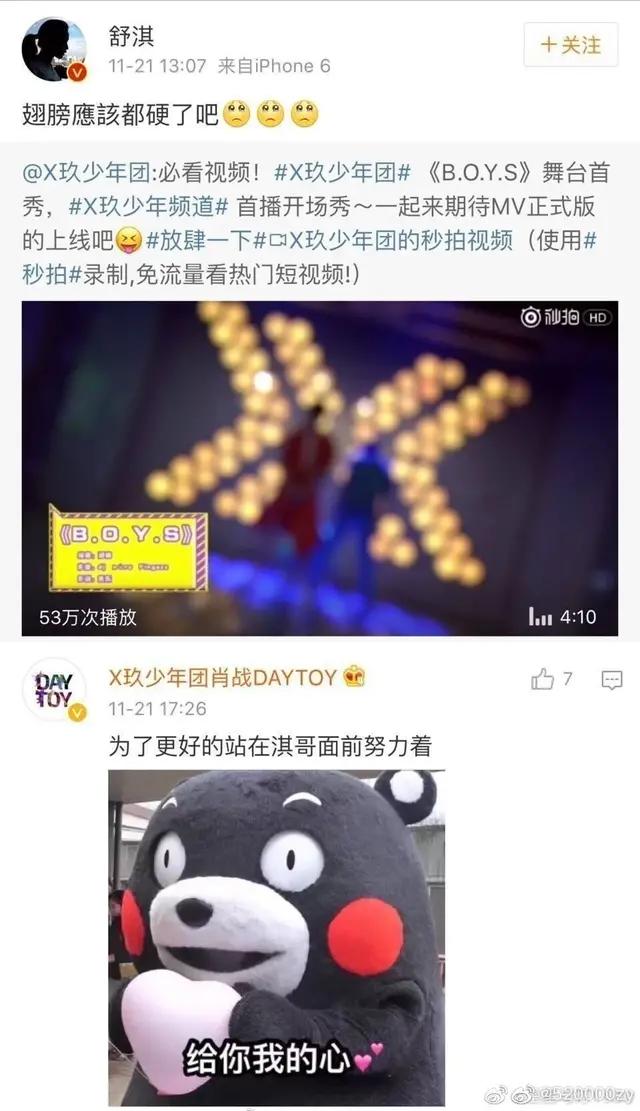This screenshot has height=1111, width=640.
Task: Open the X玖少年团肖战DAYTOY username
Action: [x=224, y=677]
